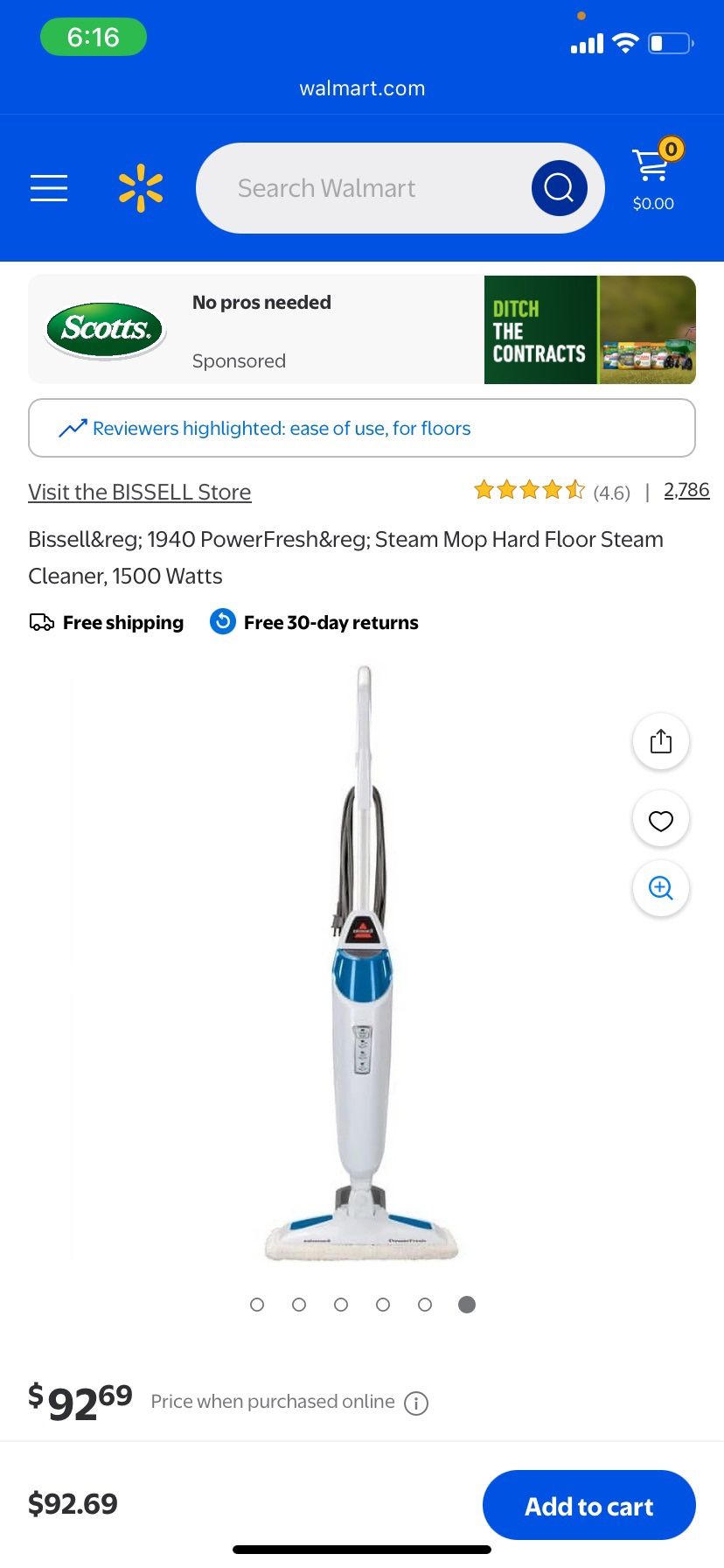Click the search magnifier icon
Screen dimensions: 724x1568
[559, 187]
